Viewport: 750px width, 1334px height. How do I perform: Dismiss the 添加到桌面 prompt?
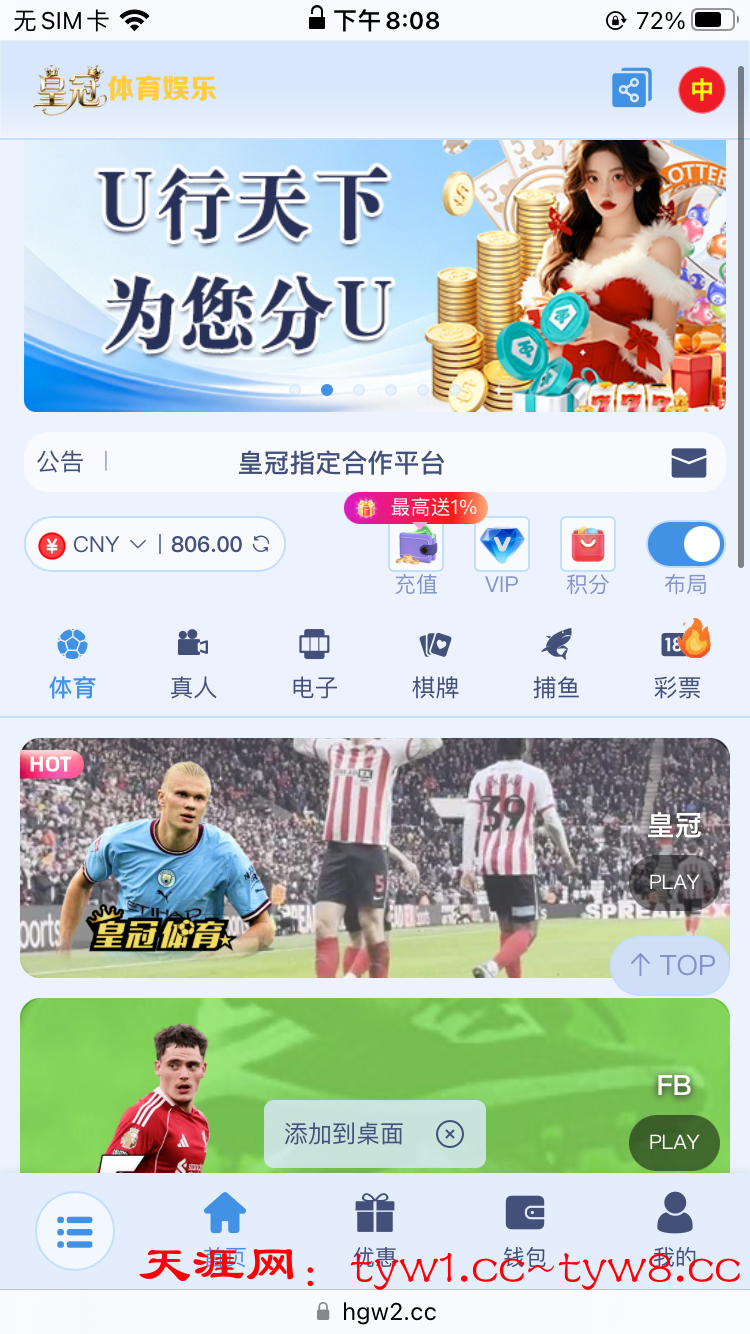pos(450,1134)
